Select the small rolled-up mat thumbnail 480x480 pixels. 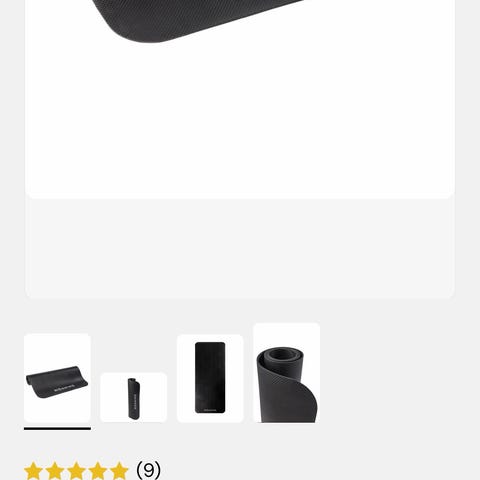133,397
